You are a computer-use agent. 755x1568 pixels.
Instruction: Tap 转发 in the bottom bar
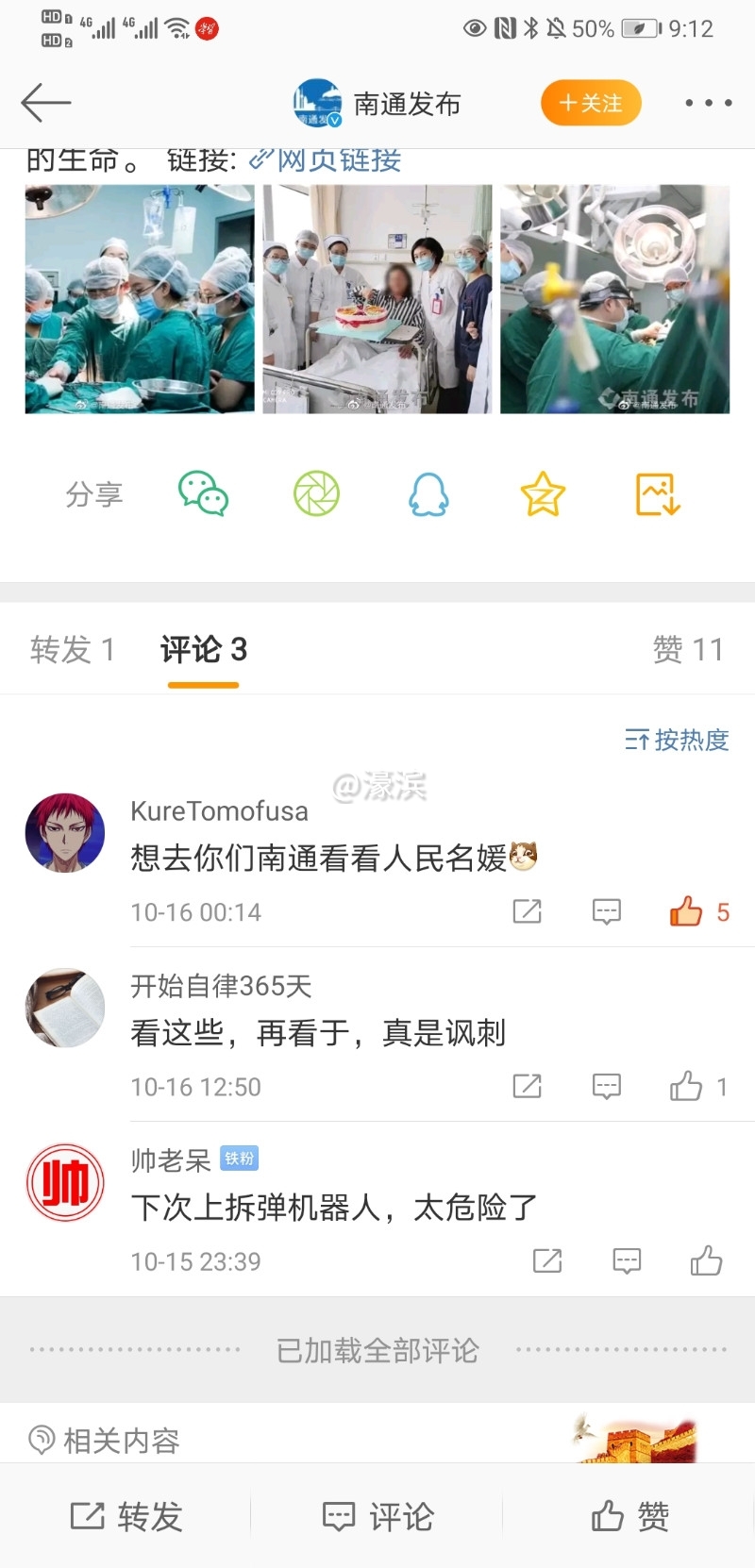(126, 1516)
